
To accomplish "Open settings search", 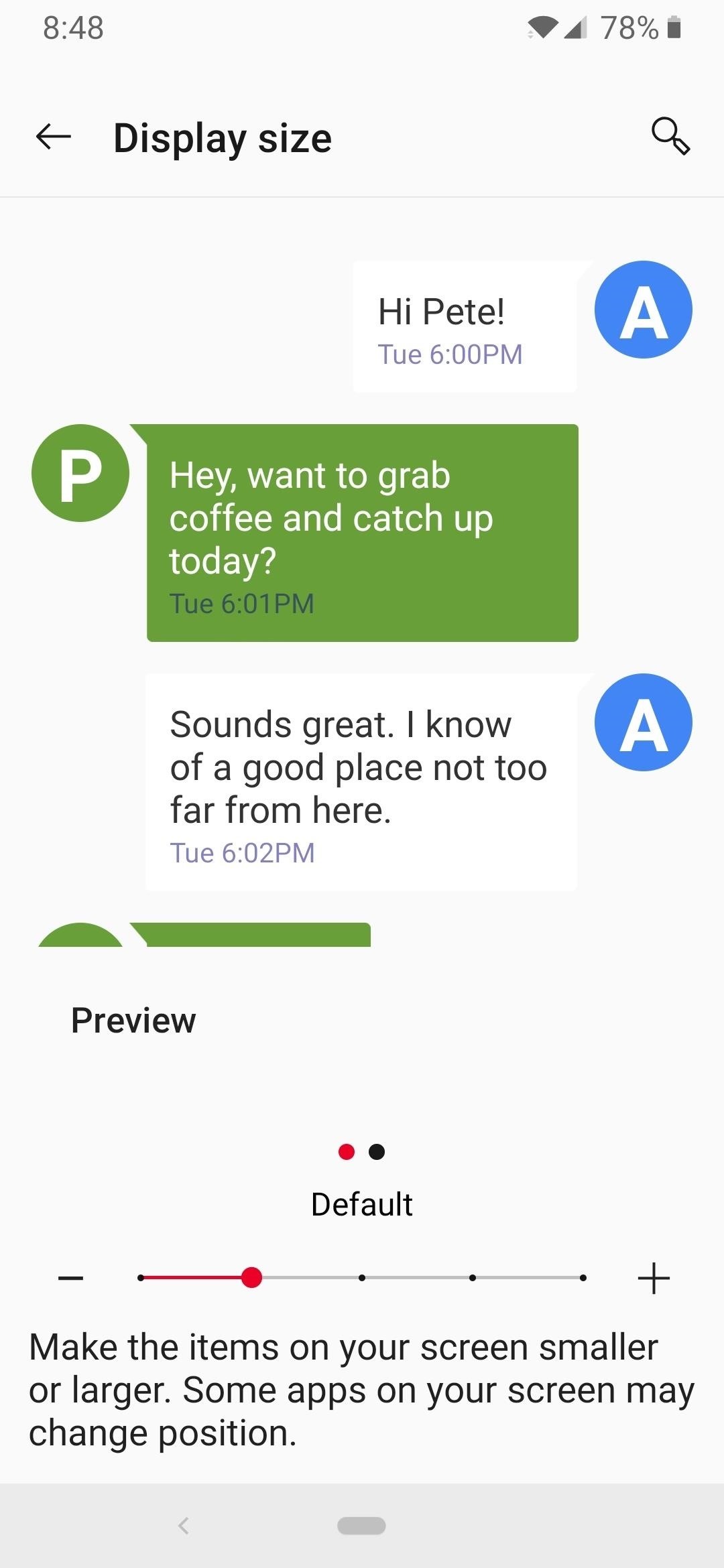I will pyautogui.click(x=670, y=137).
